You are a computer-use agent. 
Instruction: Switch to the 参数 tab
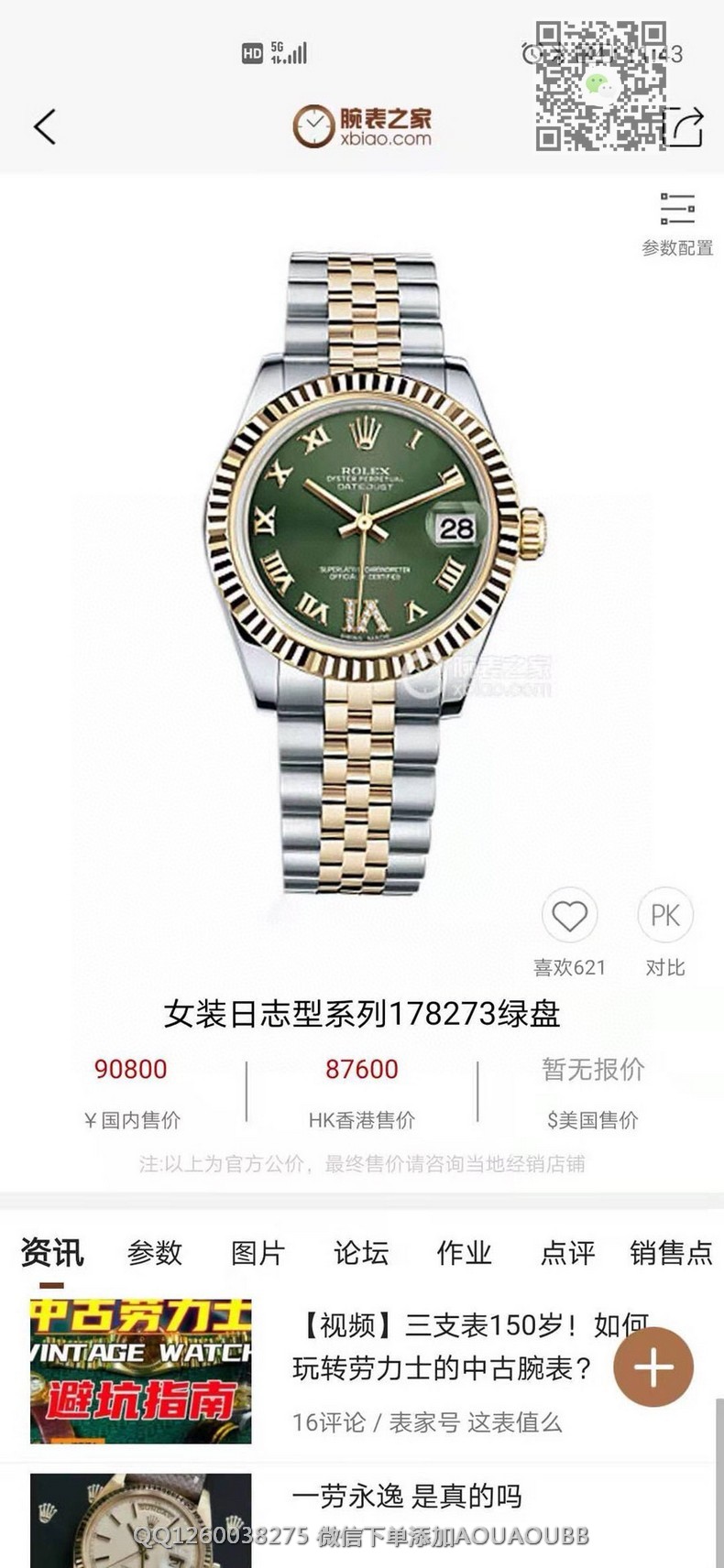click(x=155, y=1252)
